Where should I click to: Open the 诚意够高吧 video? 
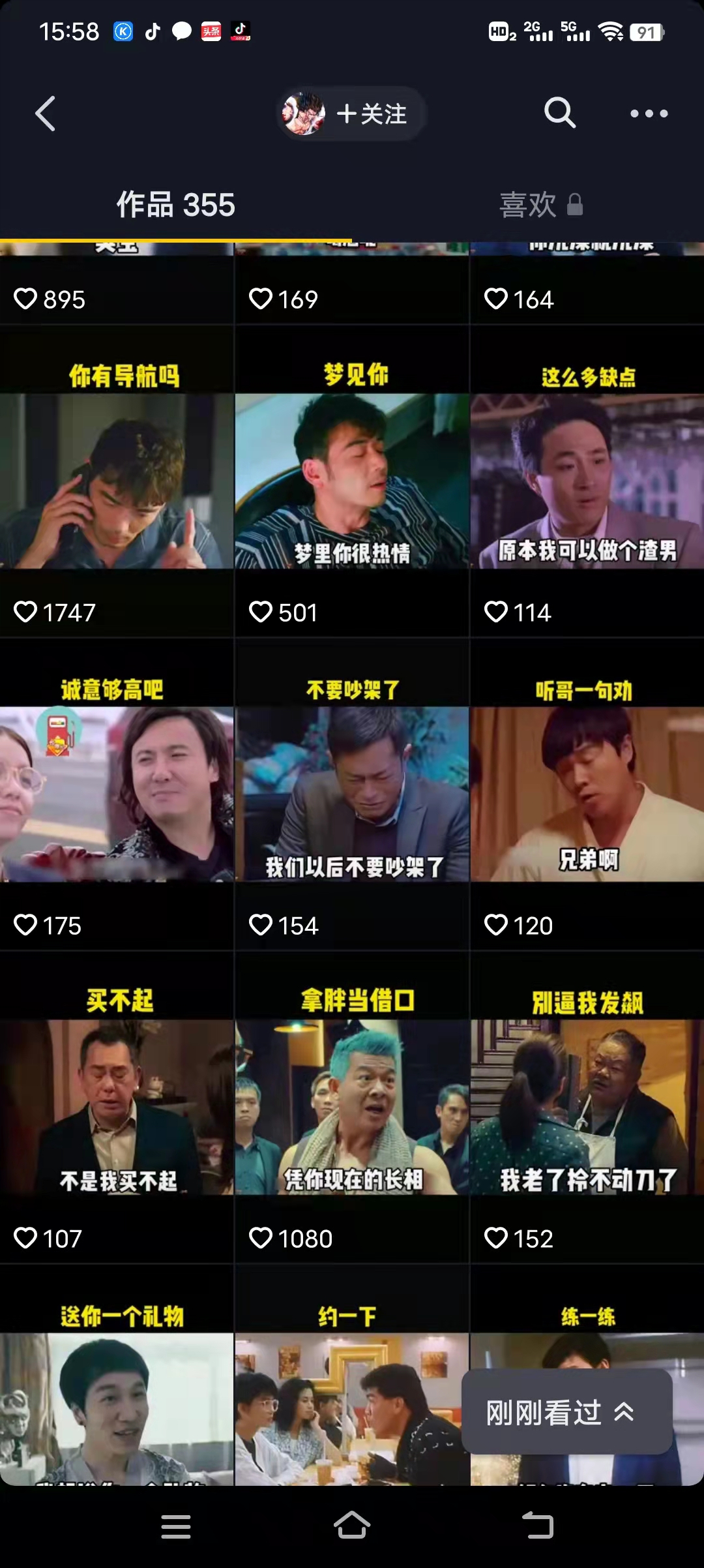tap(117, 792)
